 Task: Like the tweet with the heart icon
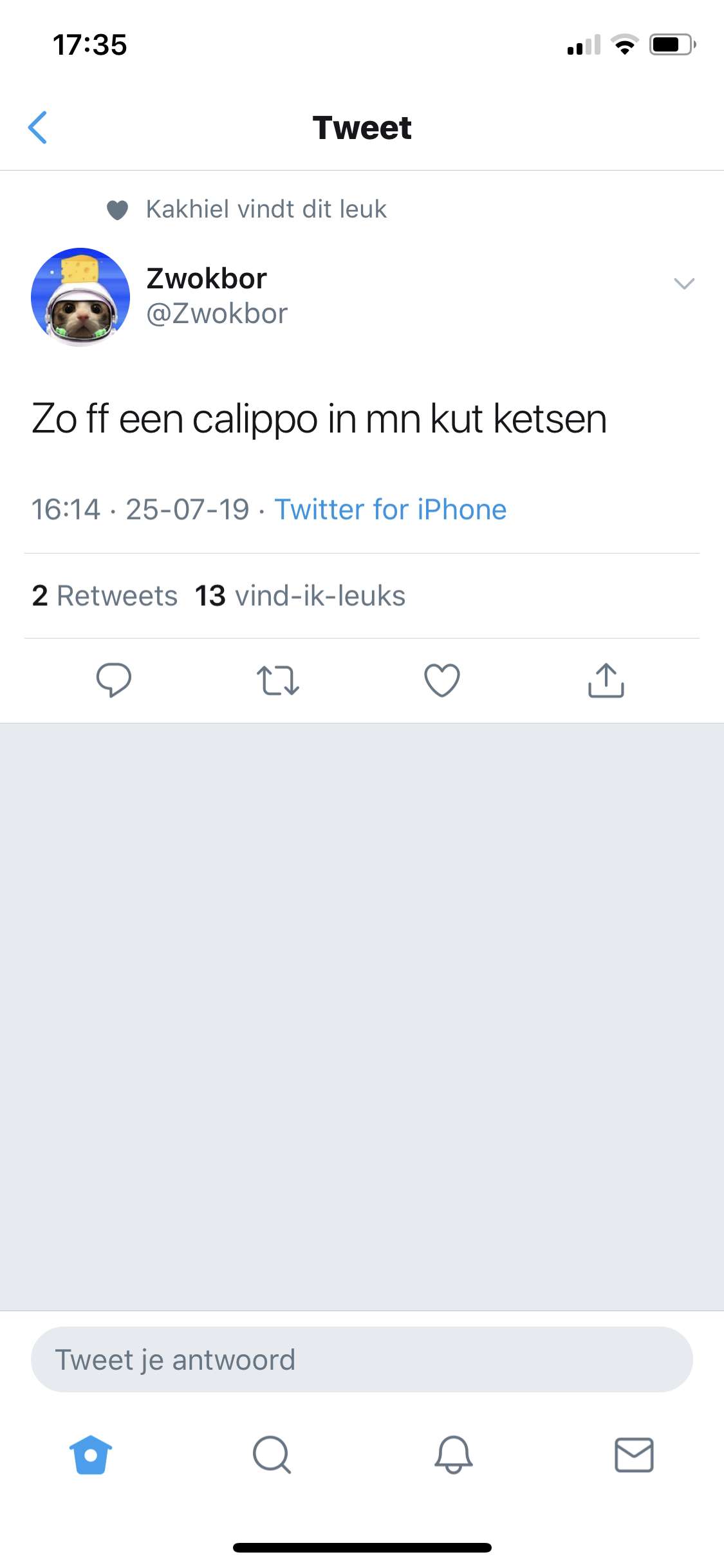coord(442,680)
